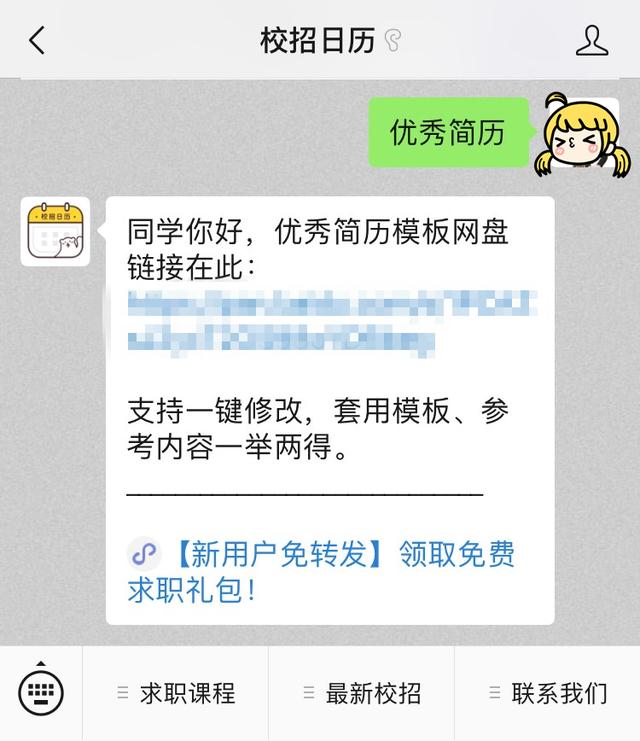Screen dimensions: 640x741
Task: Tap the 校招日历 account avatar
Action: coord(55,231)
